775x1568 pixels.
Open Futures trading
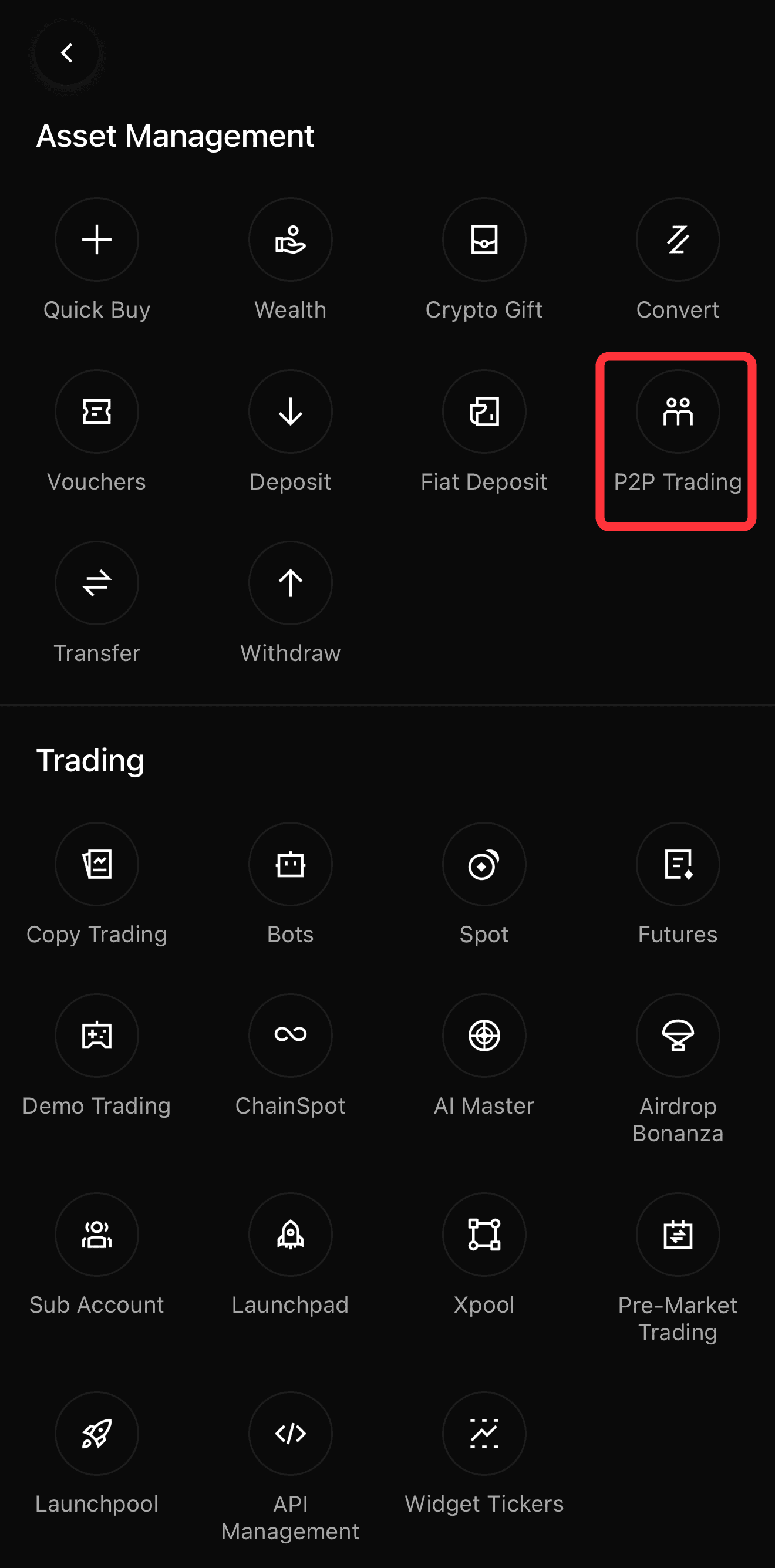coord(678,864)
